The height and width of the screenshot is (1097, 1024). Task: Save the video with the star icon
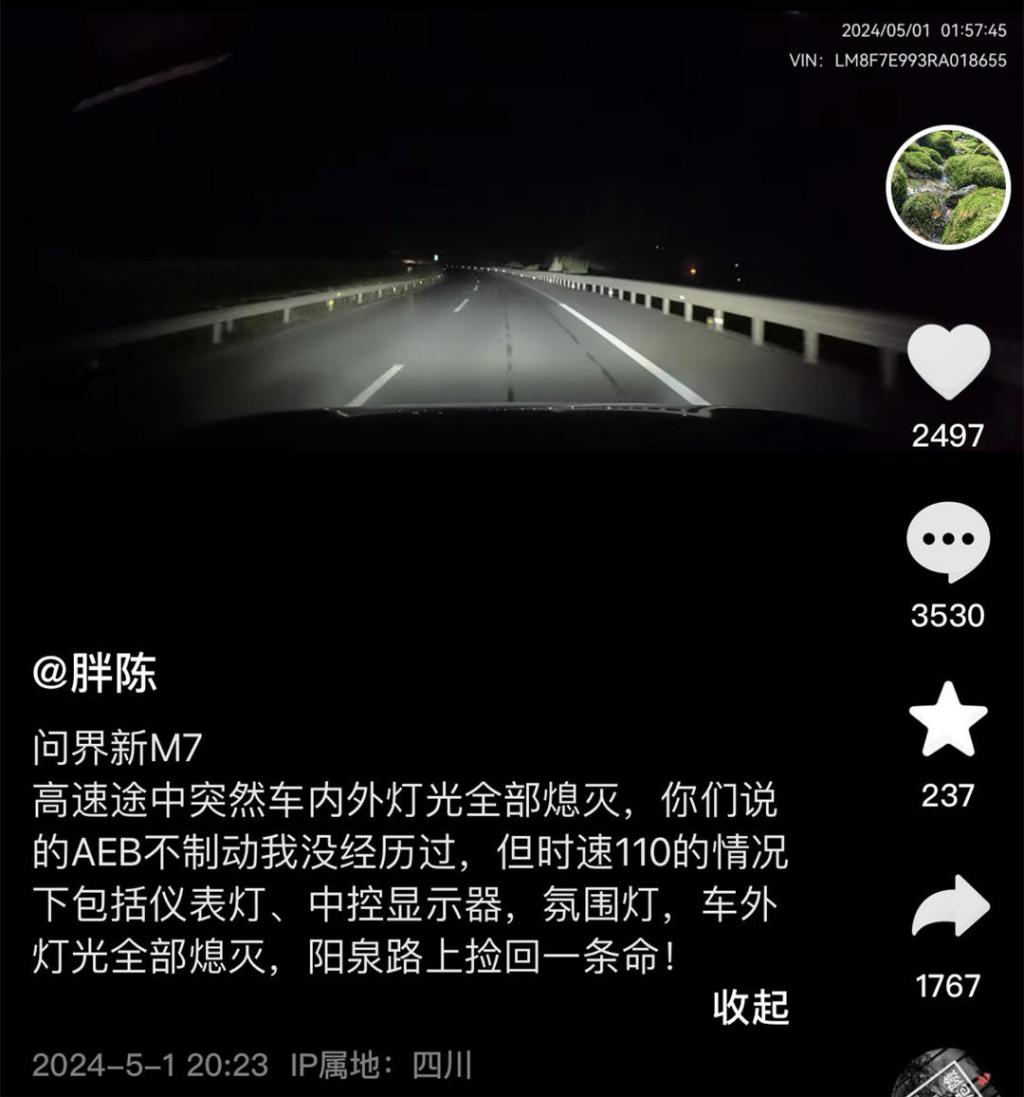948,721
